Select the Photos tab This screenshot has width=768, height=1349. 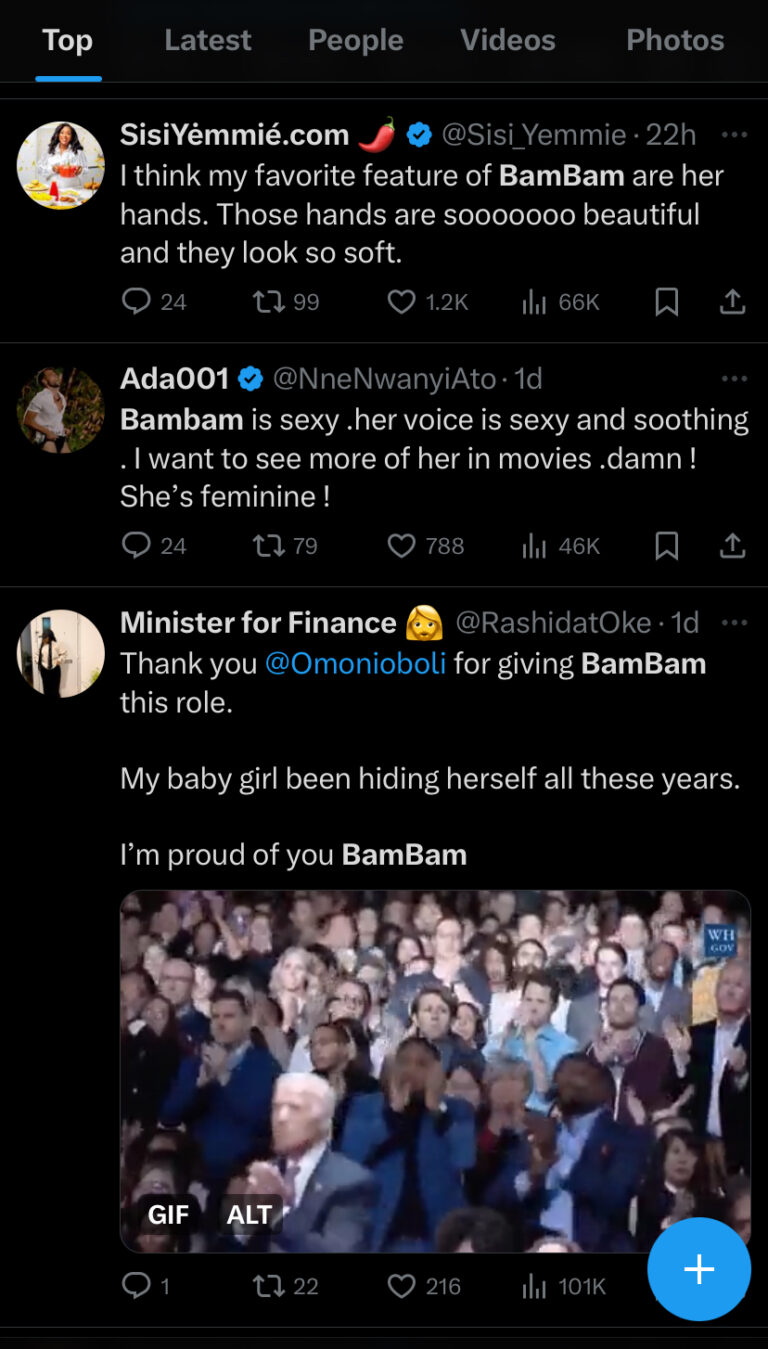pos(674,40)
